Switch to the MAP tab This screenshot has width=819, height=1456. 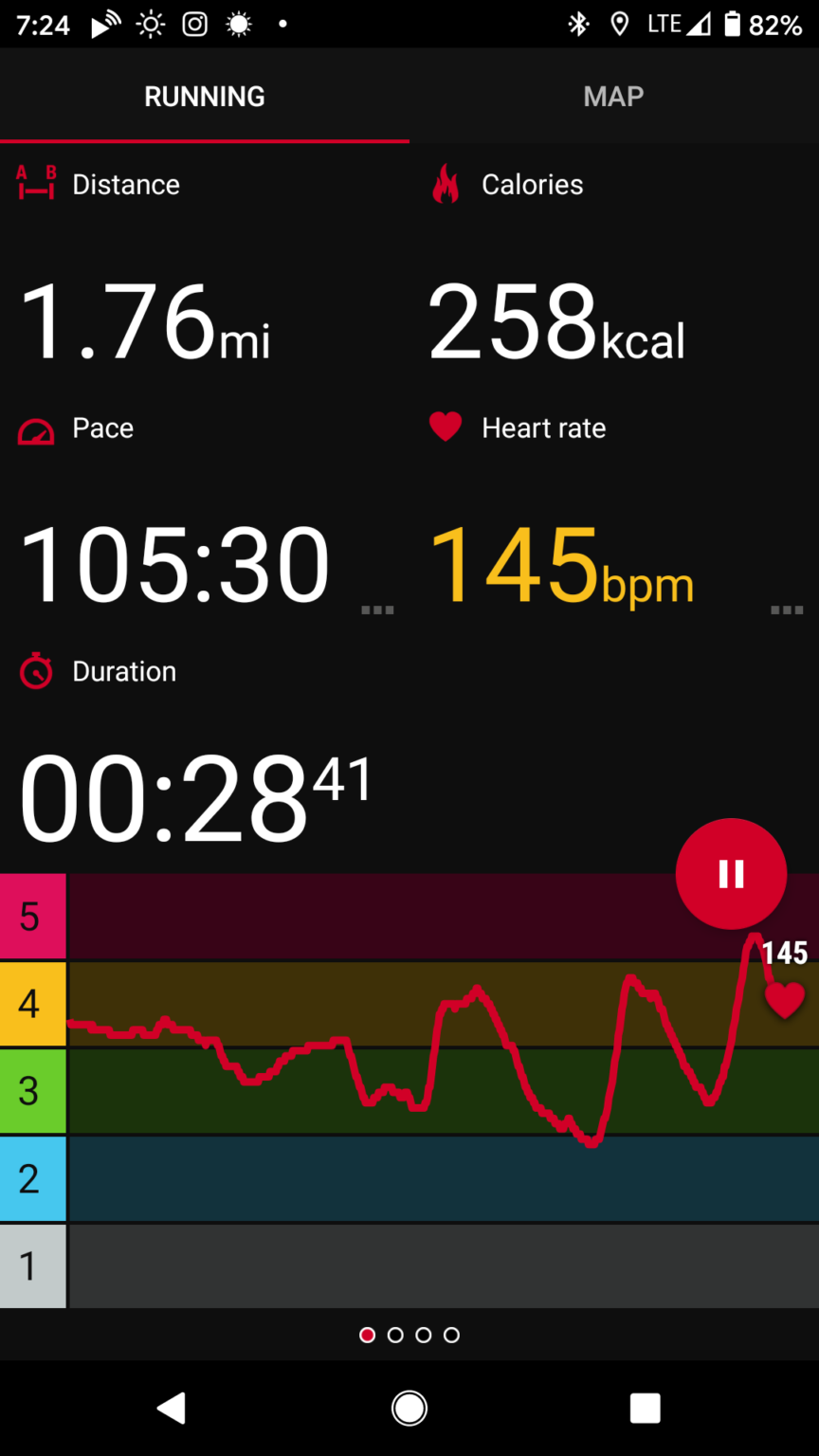(613, 97)
